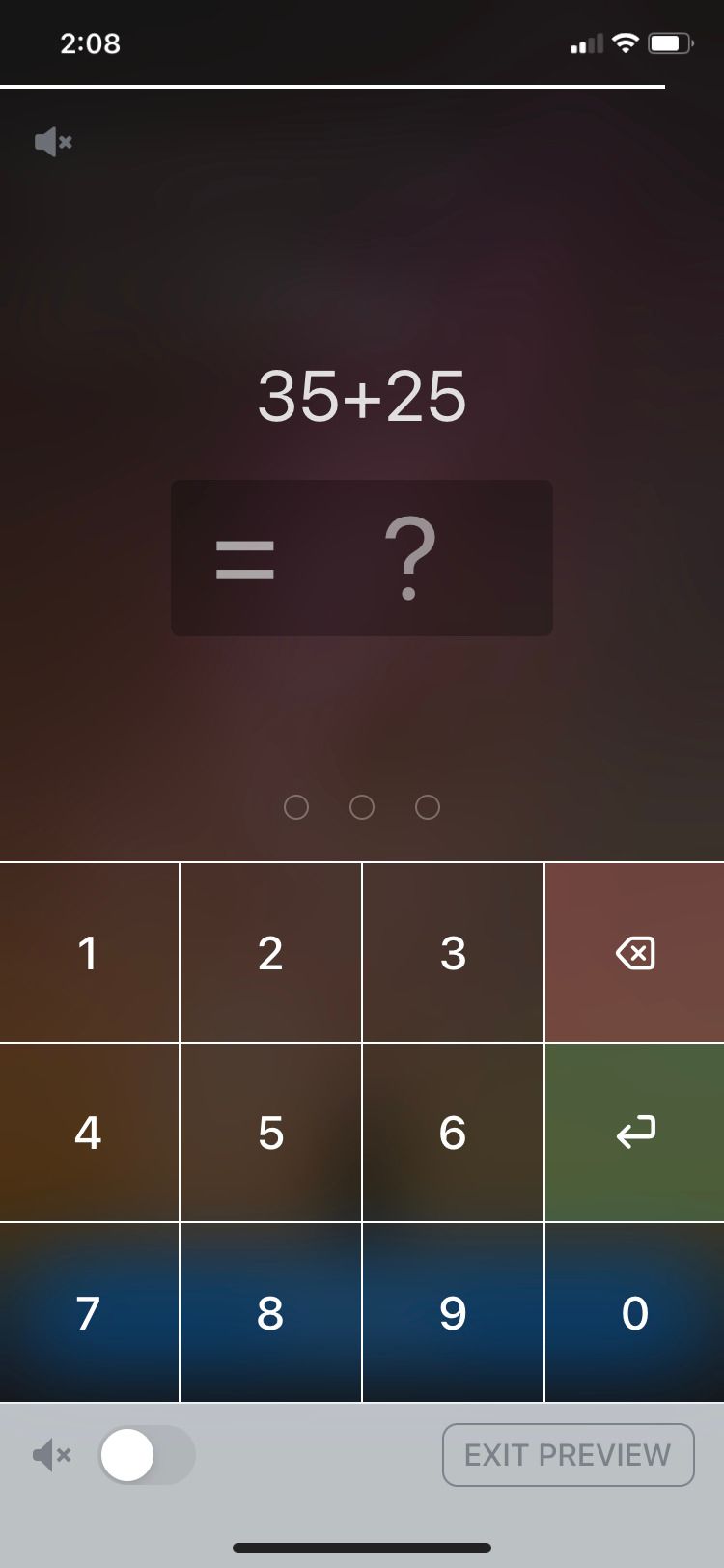The image size is (724, 1568).
Task: Enter digit 3 on the keypad
Action: [x=453, y=952]
